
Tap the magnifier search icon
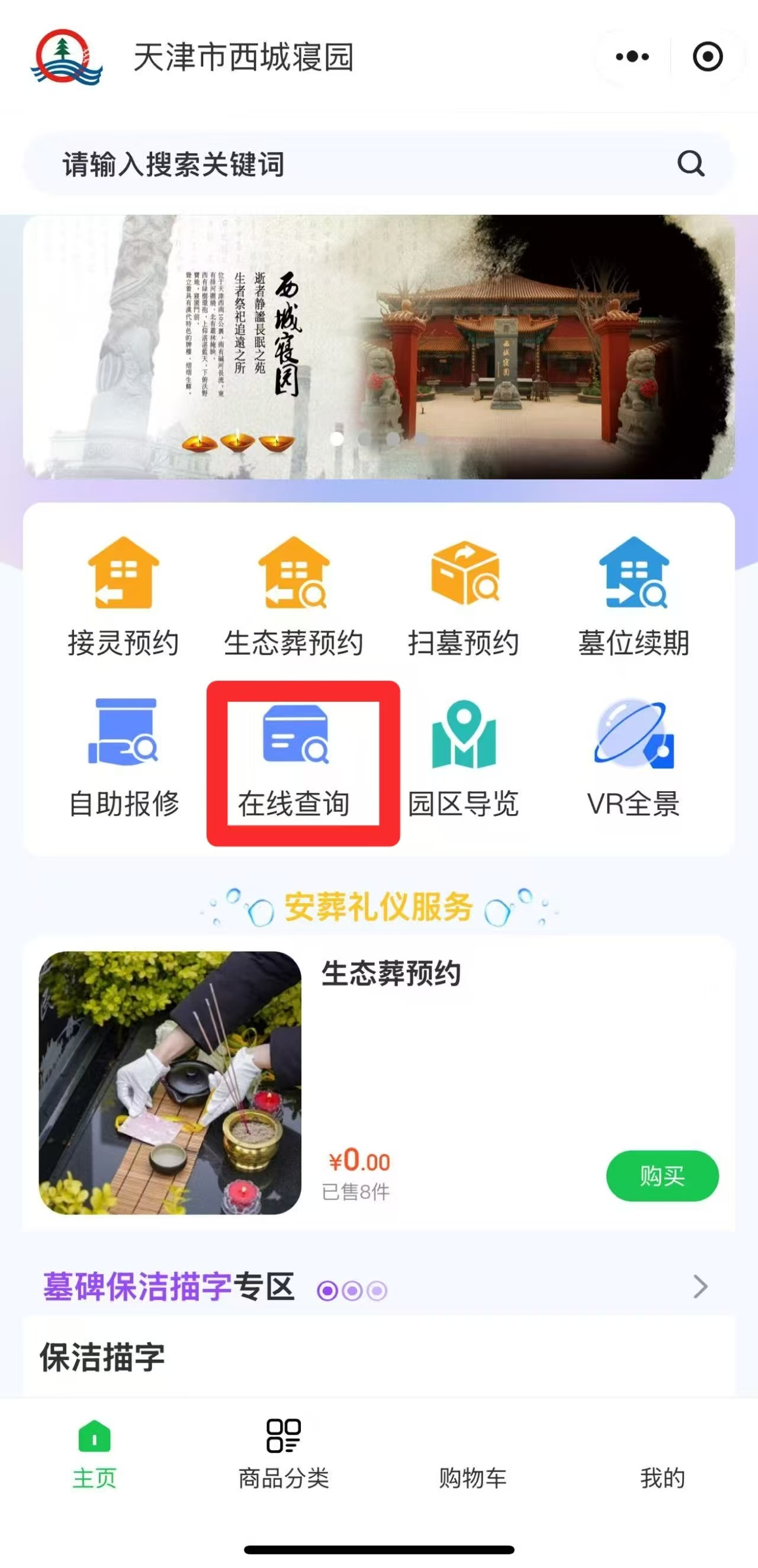pos(691,164)
